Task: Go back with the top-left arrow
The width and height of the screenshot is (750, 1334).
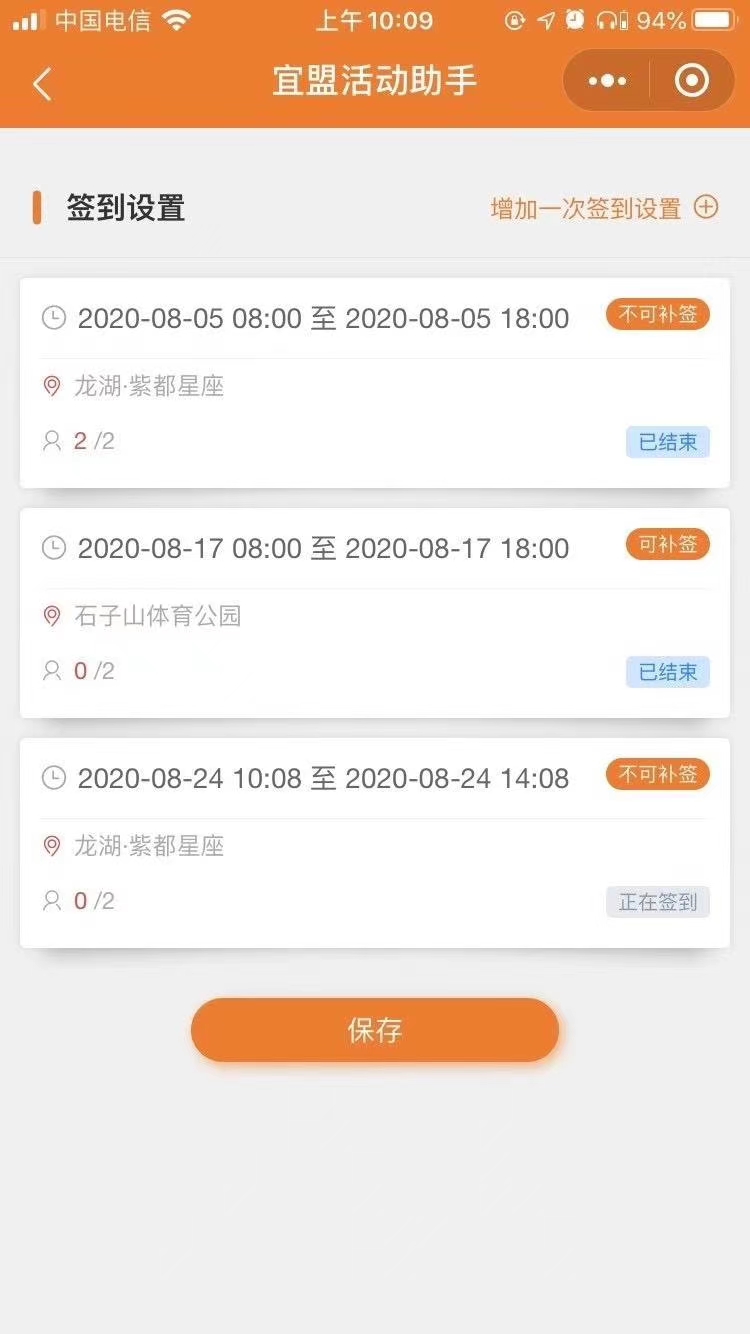Action: click(42, 83)
